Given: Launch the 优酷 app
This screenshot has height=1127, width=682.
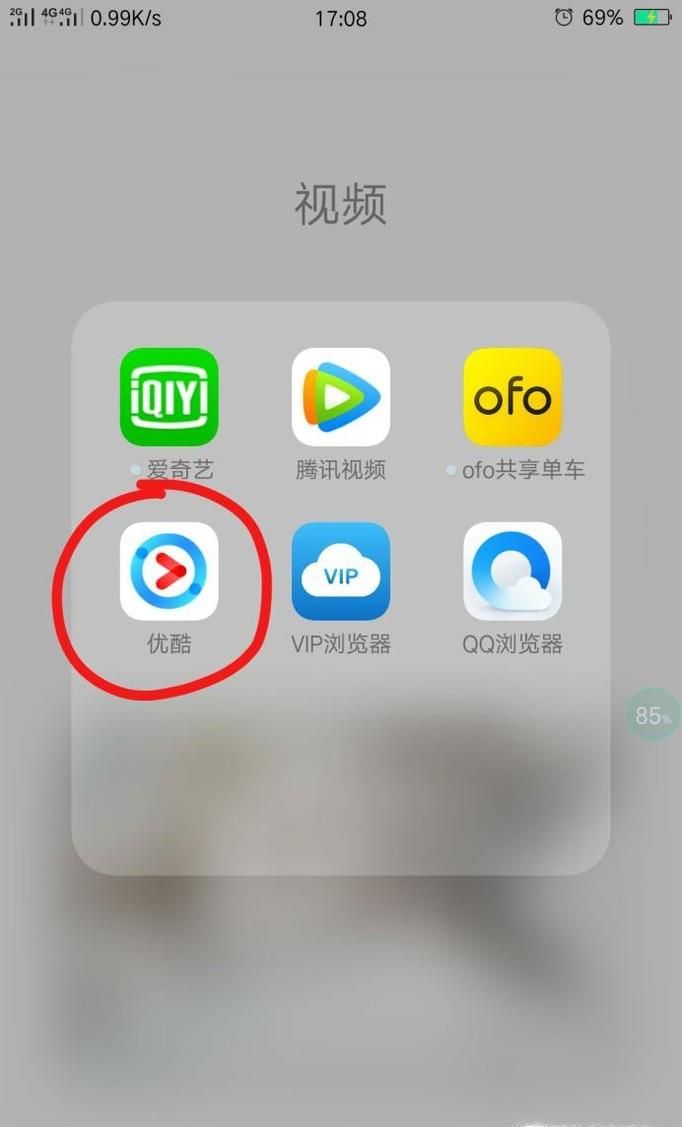Looking at the screenshot, I should point(169,571).
